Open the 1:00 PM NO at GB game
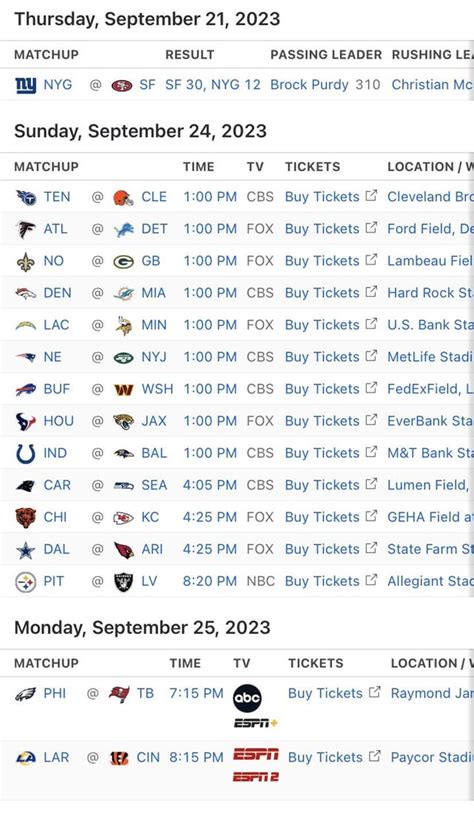This screenshot has height=822, width=474. click(210, 261)
